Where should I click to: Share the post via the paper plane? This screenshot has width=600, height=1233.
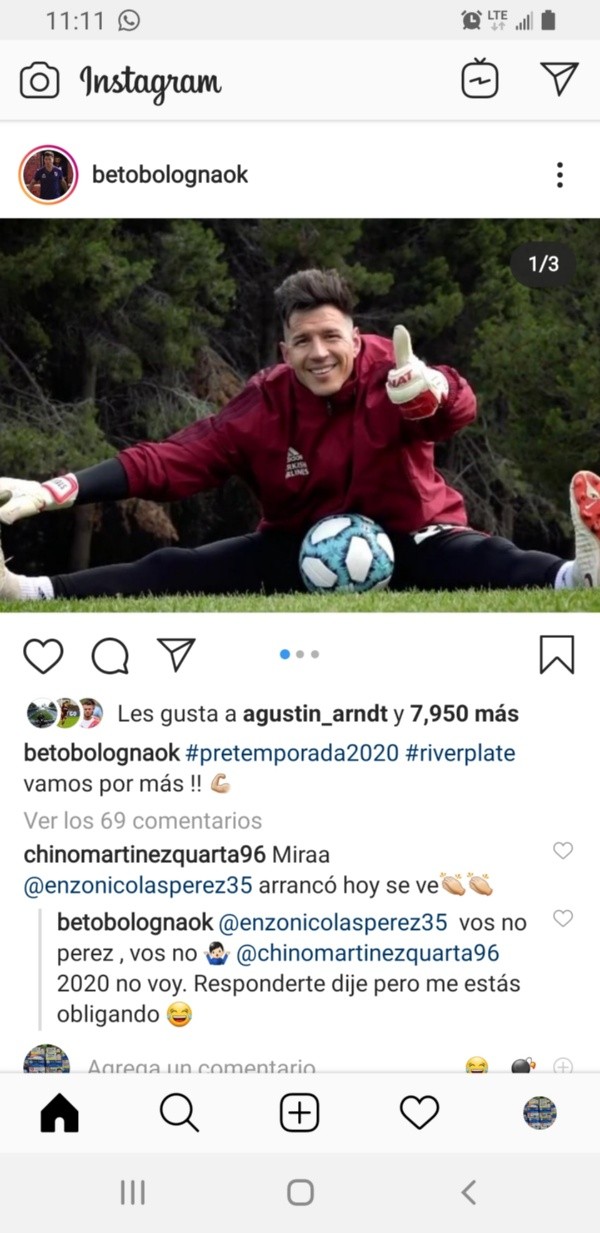(x=176, y=655)
